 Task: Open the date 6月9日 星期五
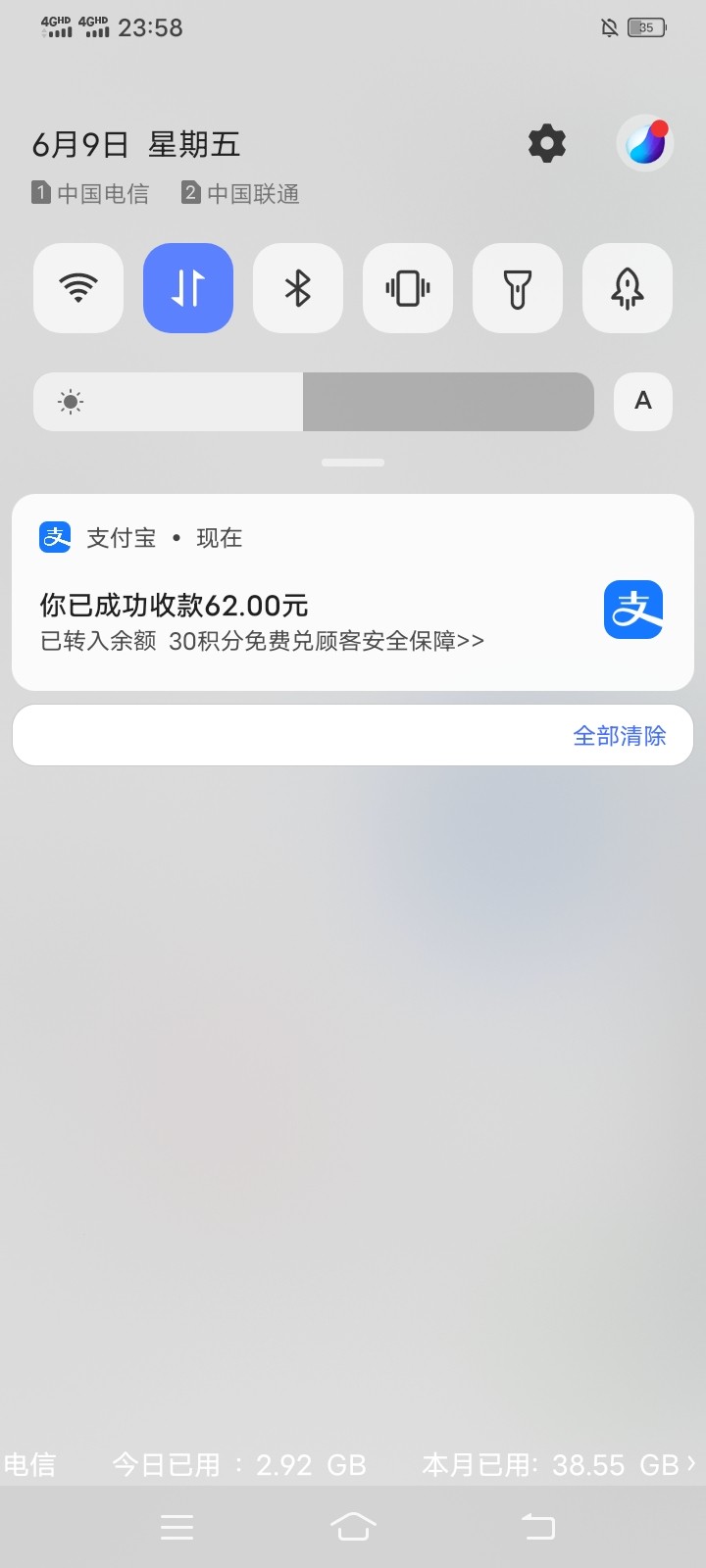[135, 144]
